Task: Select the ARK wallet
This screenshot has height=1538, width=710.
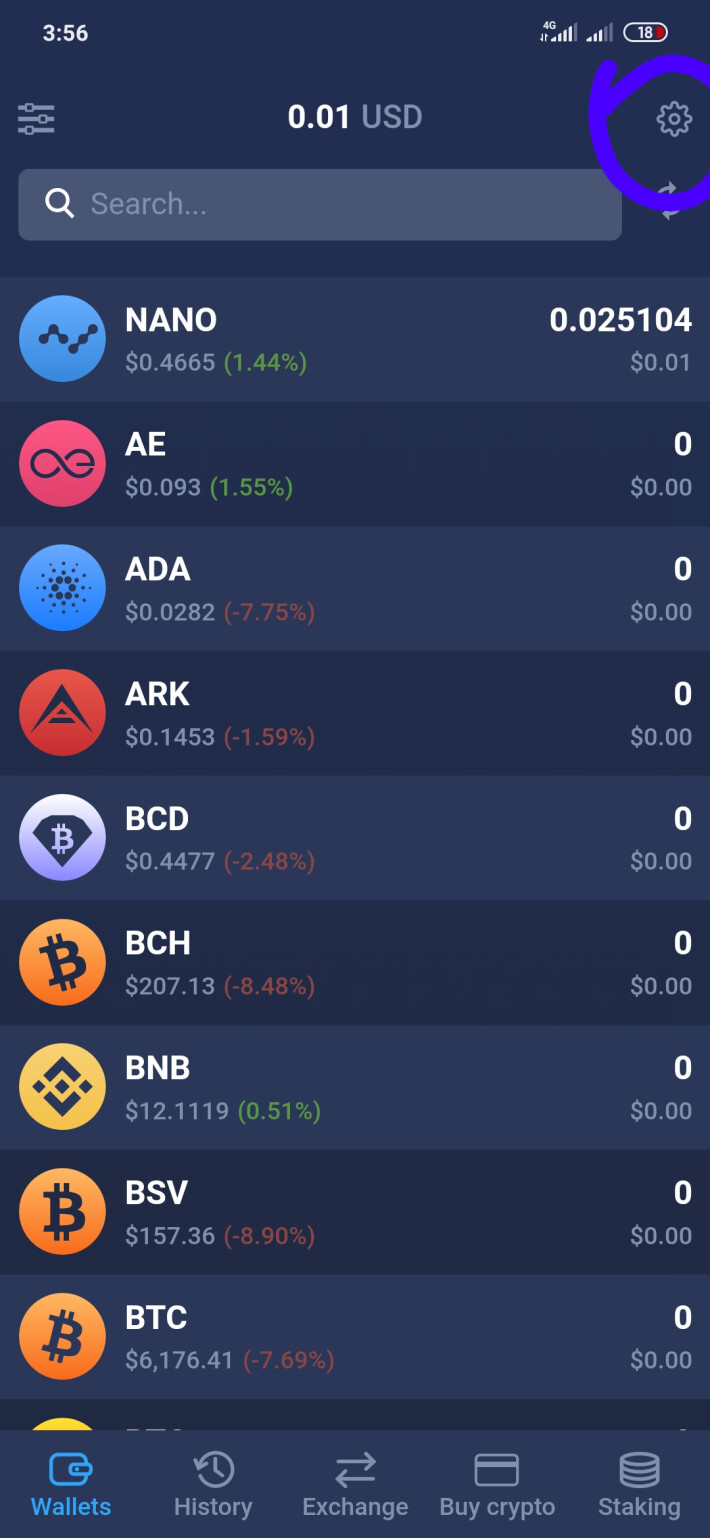Action: click(x=355, y=713)
